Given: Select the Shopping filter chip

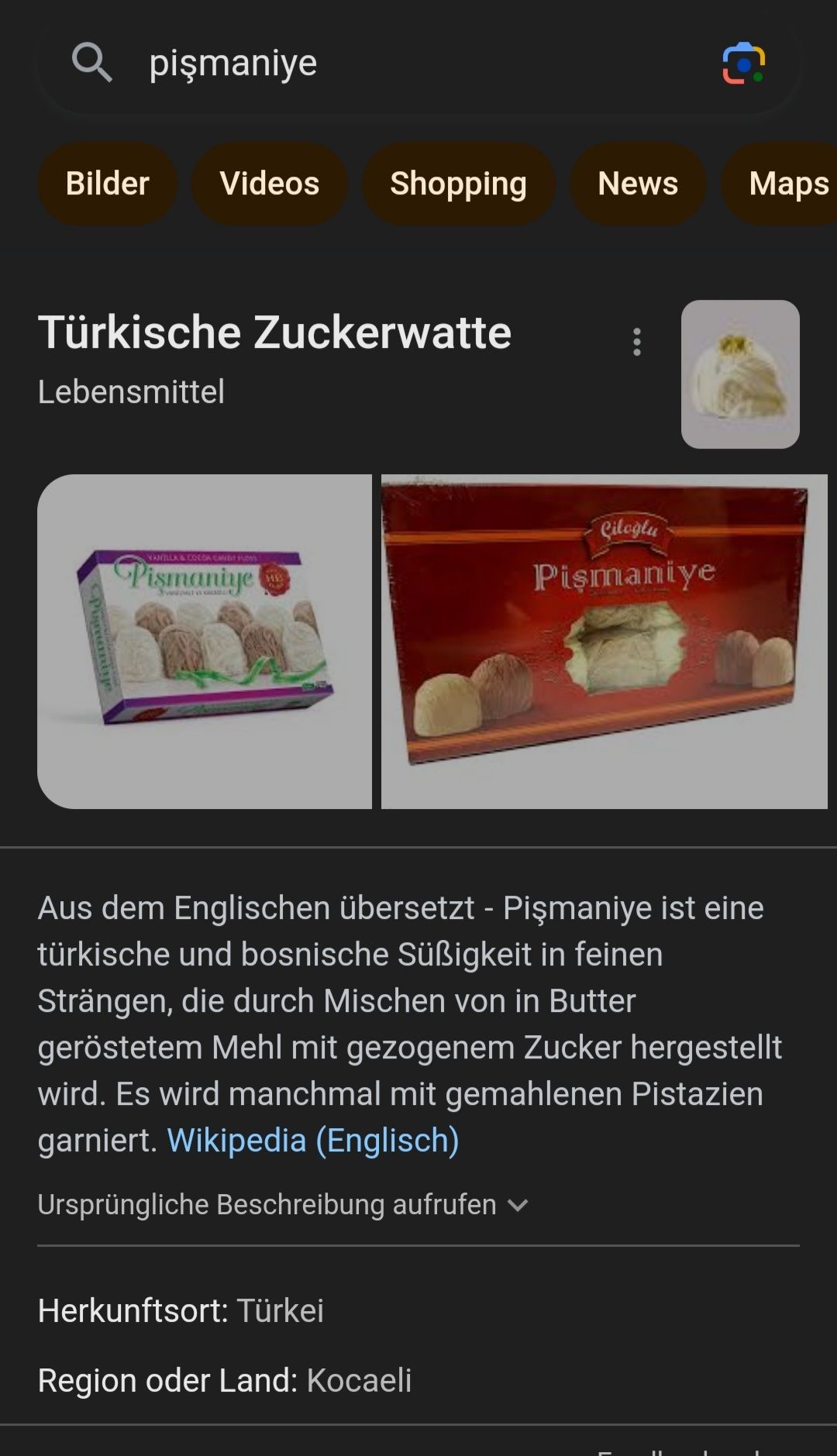Looking at the screenshot, I should click(x=458, y=184).
